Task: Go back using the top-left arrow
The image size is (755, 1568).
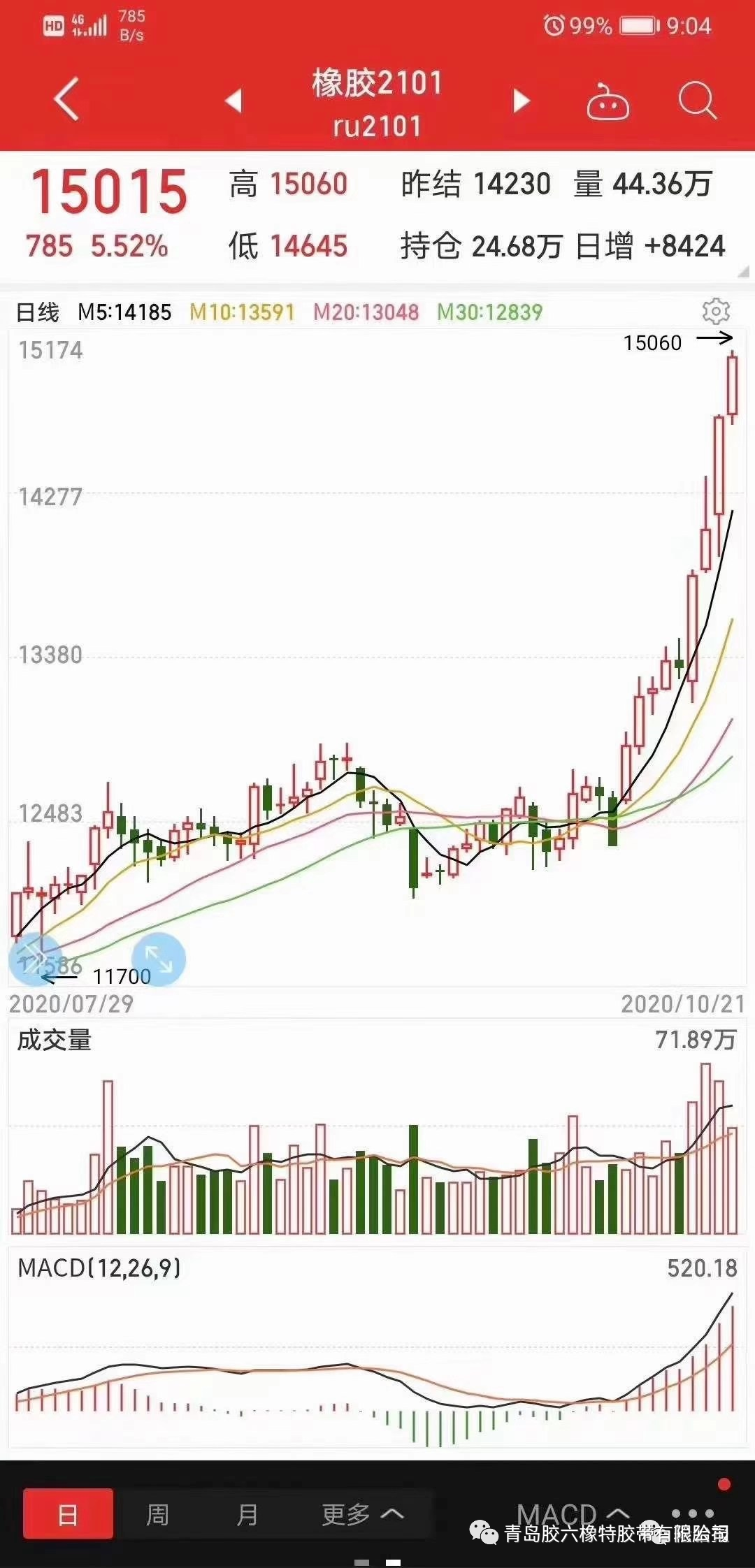Action: pyautogui.click(x=66, y=99)
